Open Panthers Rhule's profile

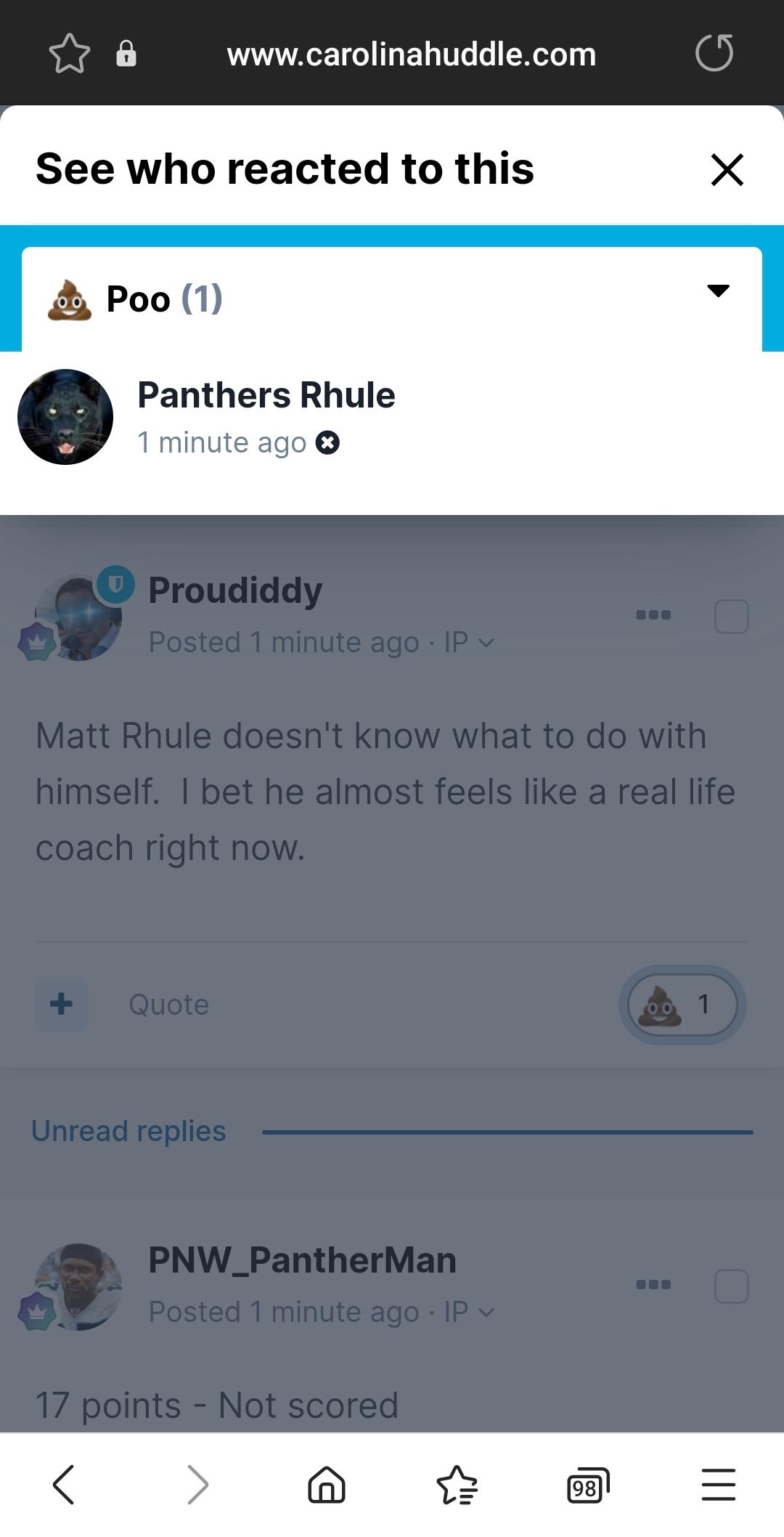click(x=266, y=395)
